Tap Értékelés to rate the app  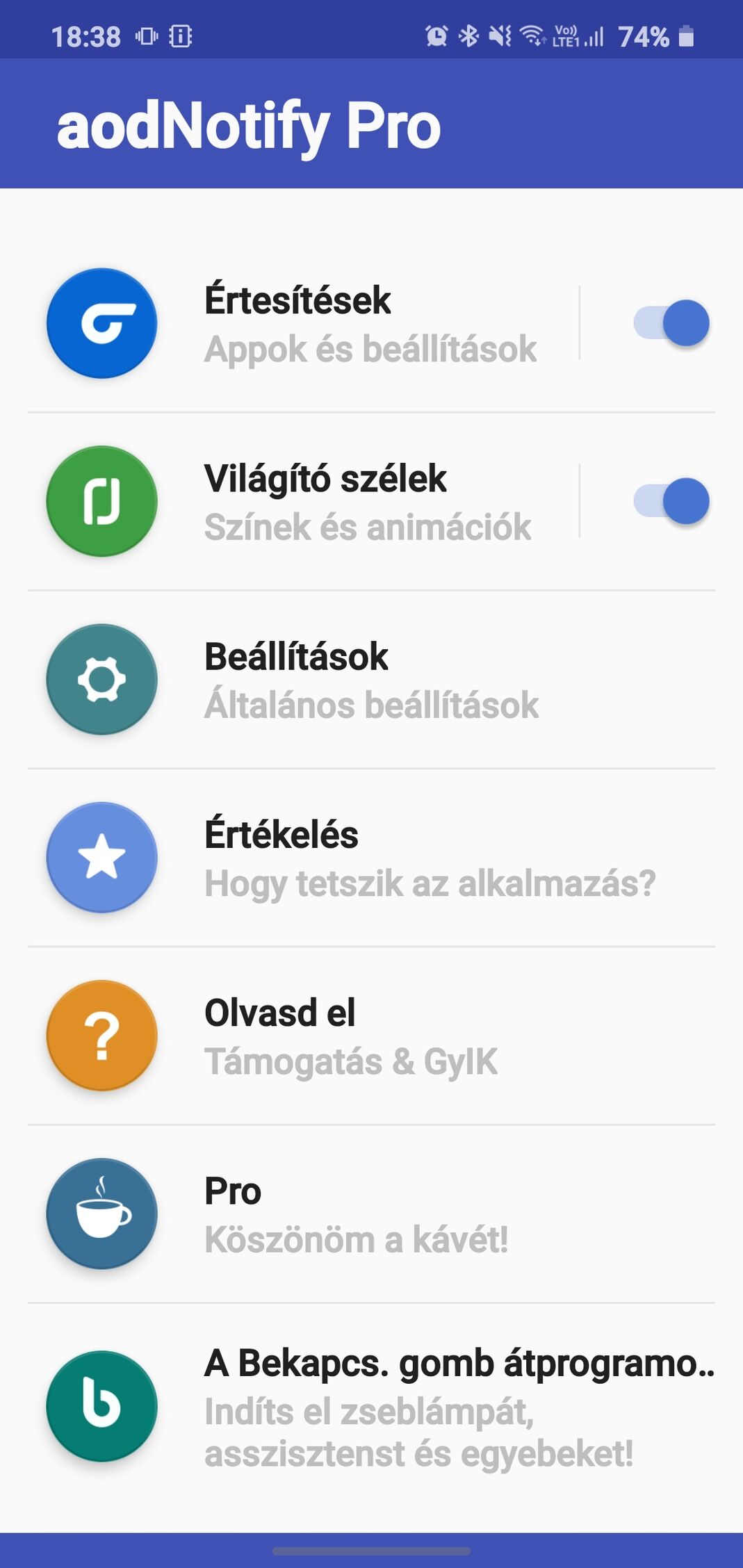tap(371, 858)
